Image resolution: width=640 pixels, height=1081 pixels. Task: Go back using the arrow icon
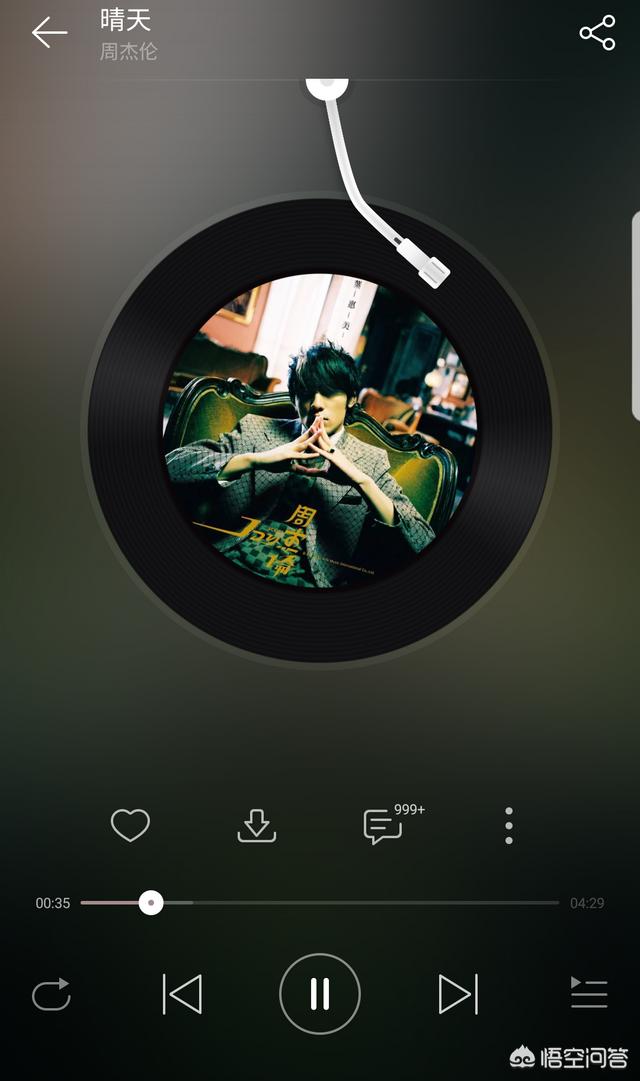pyautogui.click(x=49, y=33)
